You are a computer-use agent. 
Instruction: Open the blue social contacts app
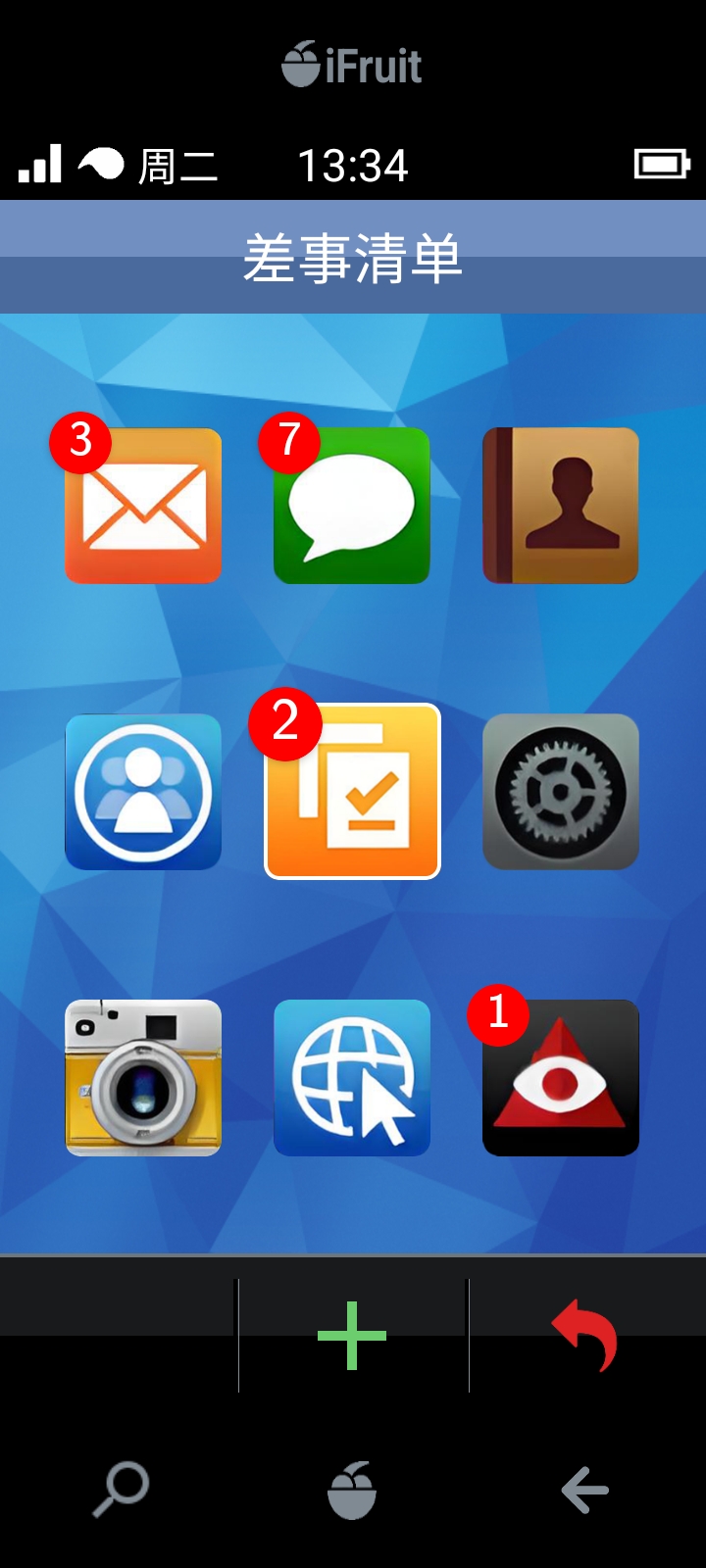tap(143, 792)
